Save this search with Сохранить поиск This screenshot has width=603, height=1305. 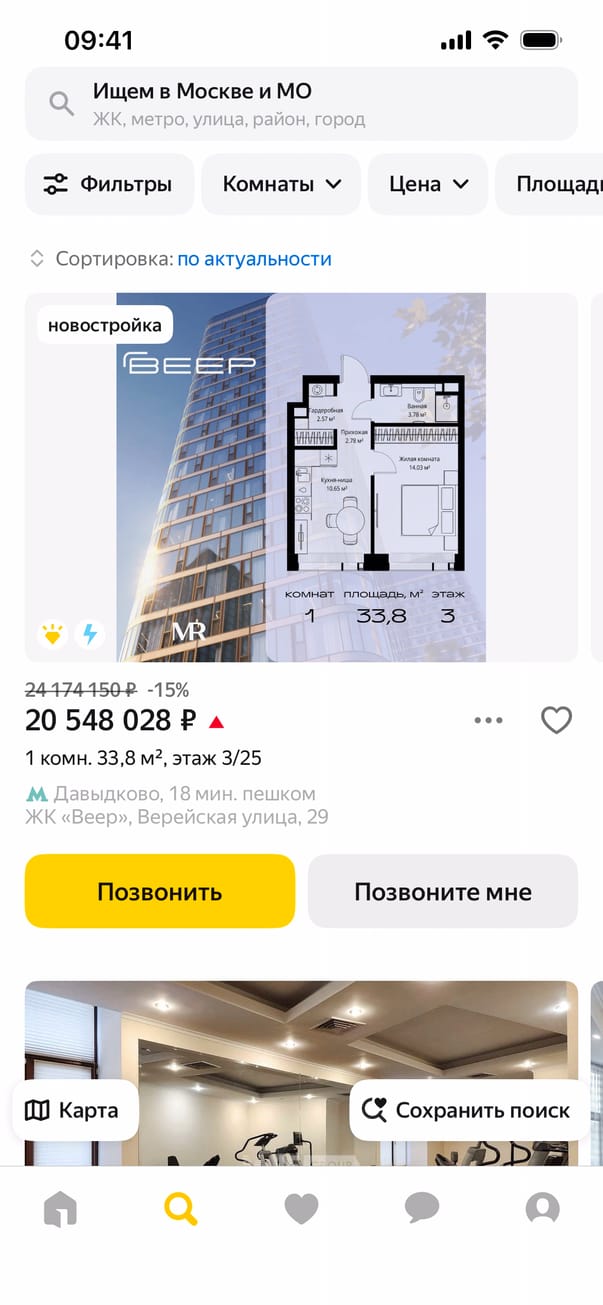coord(468,1110)
